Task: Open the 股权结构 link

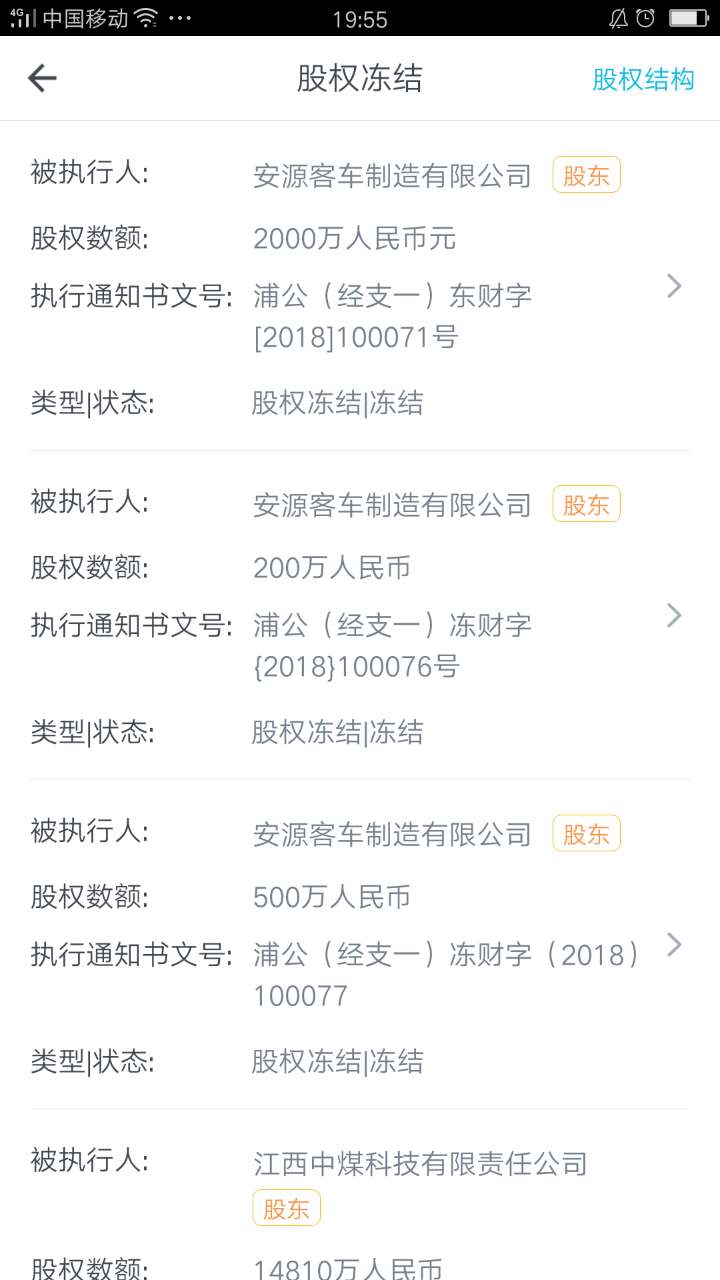Action: [x=643, y=79]
